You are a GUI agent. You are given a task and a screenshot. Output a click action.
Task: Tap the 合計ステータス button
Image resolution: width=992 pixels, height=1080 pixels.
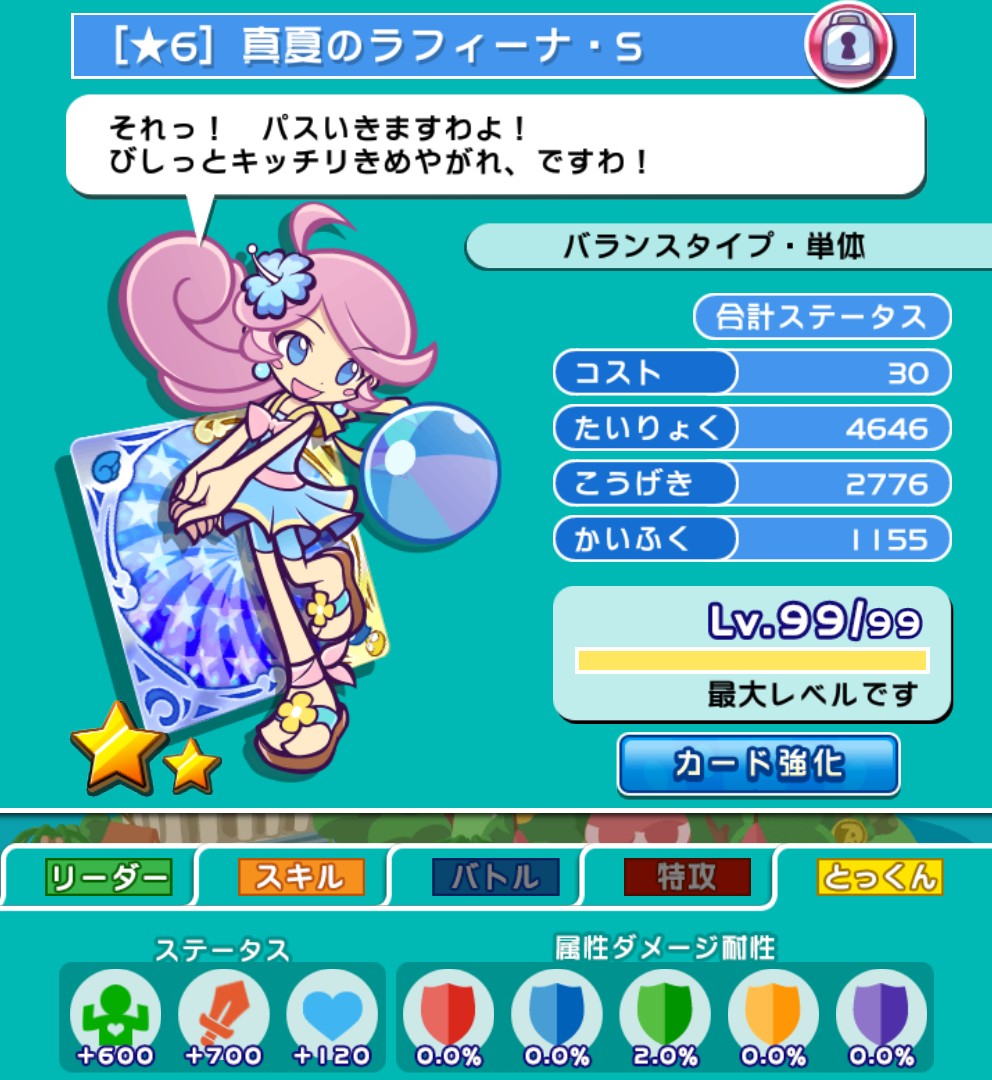(x=822, y=317)
